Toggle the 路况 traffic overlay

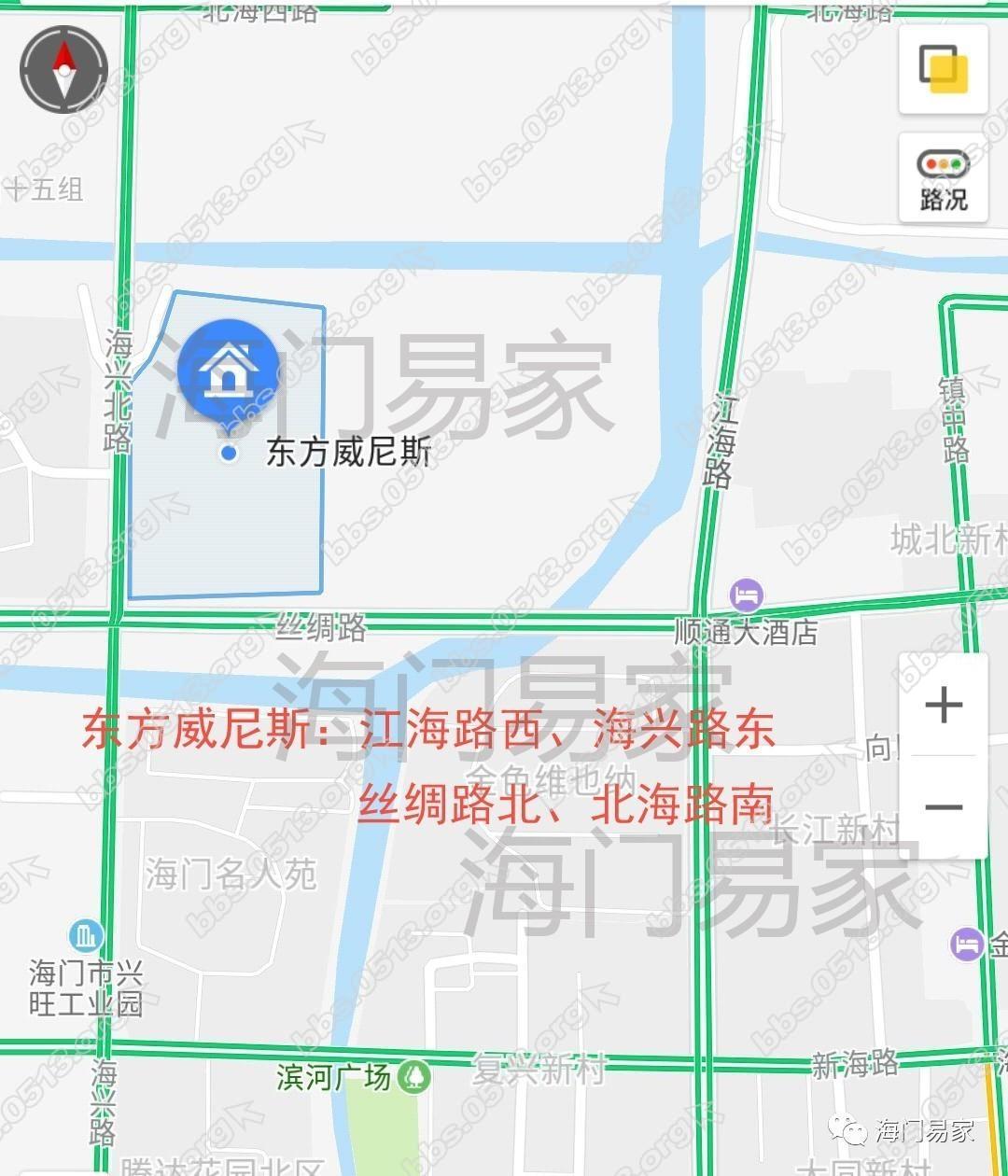tap(943, 177)
